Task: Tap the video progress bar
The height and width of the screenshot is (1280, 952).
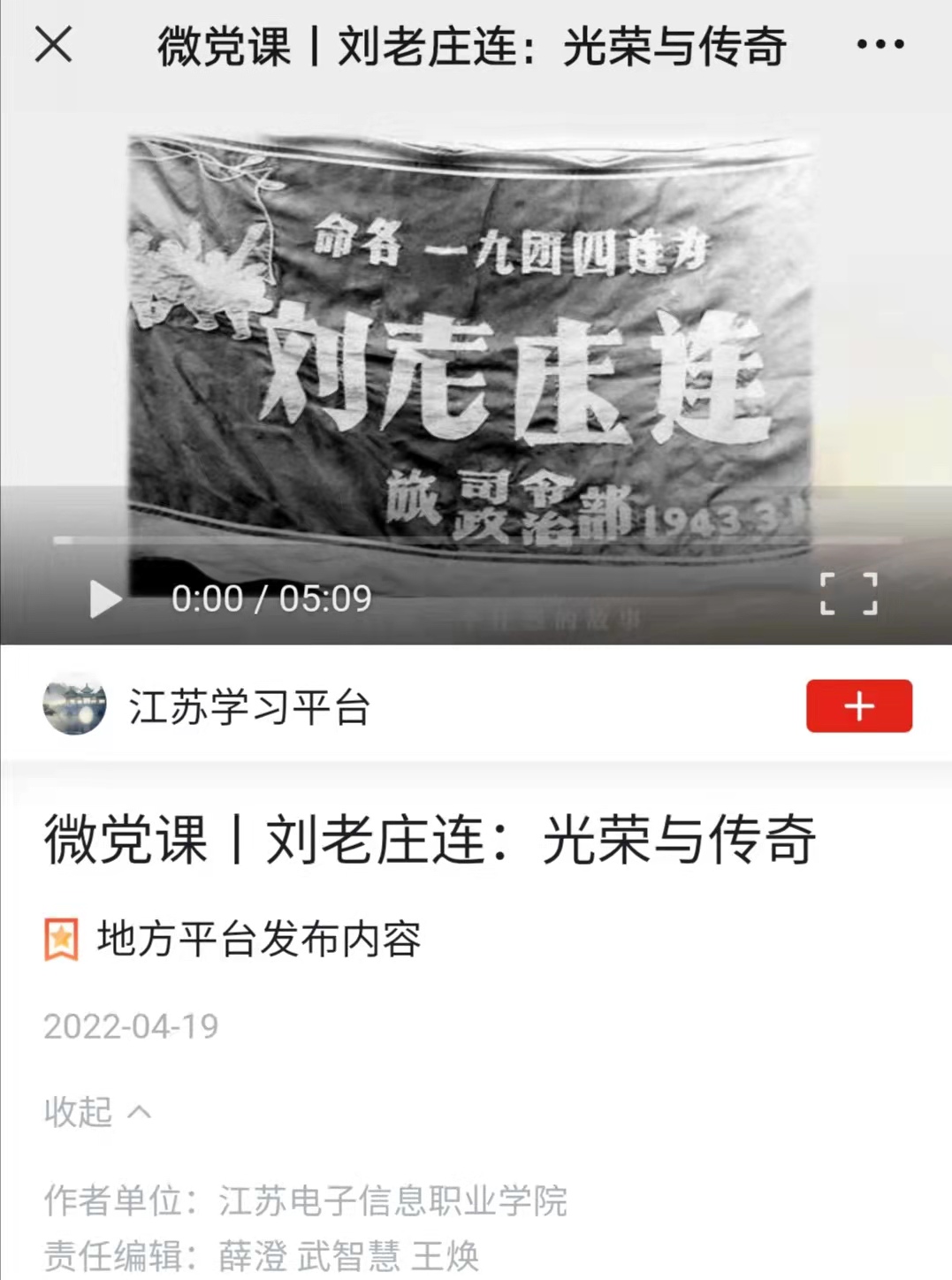Action: pyautogui.click(x=477, y=539)
